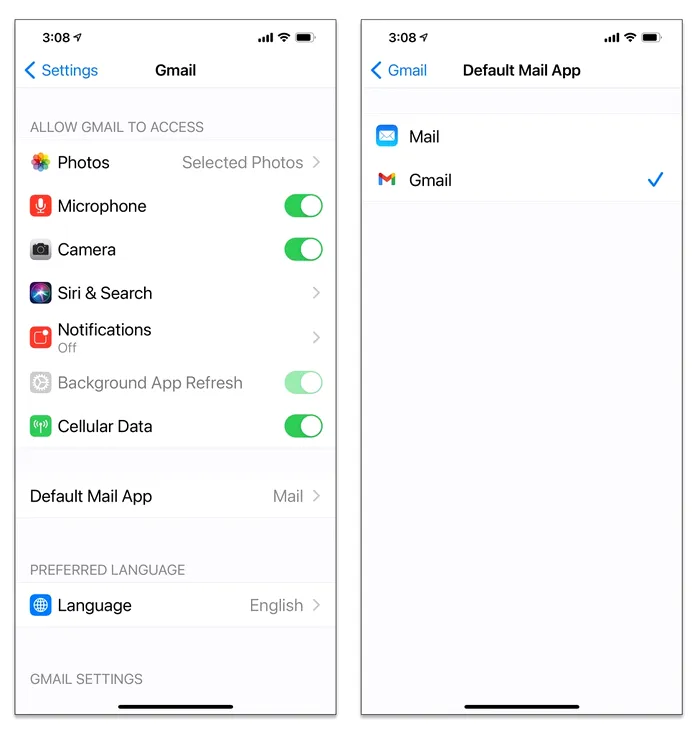
Task: Return to the Gmail settings page
Action: point(399,71)
